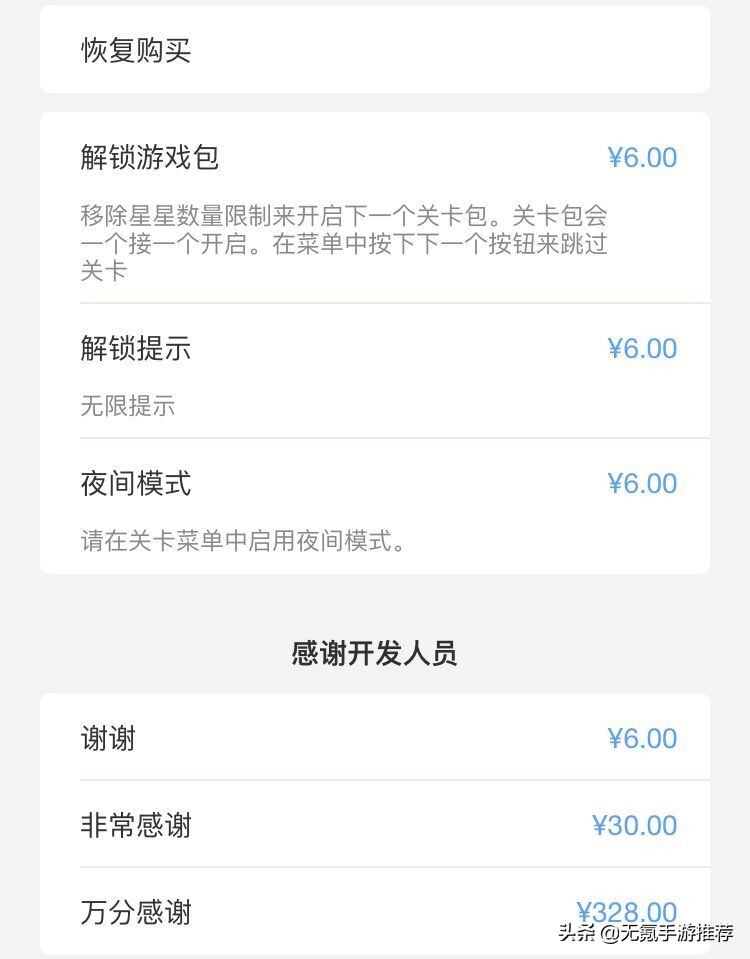
Task: Tap the night mode instruction text
Action: [243, 540]
